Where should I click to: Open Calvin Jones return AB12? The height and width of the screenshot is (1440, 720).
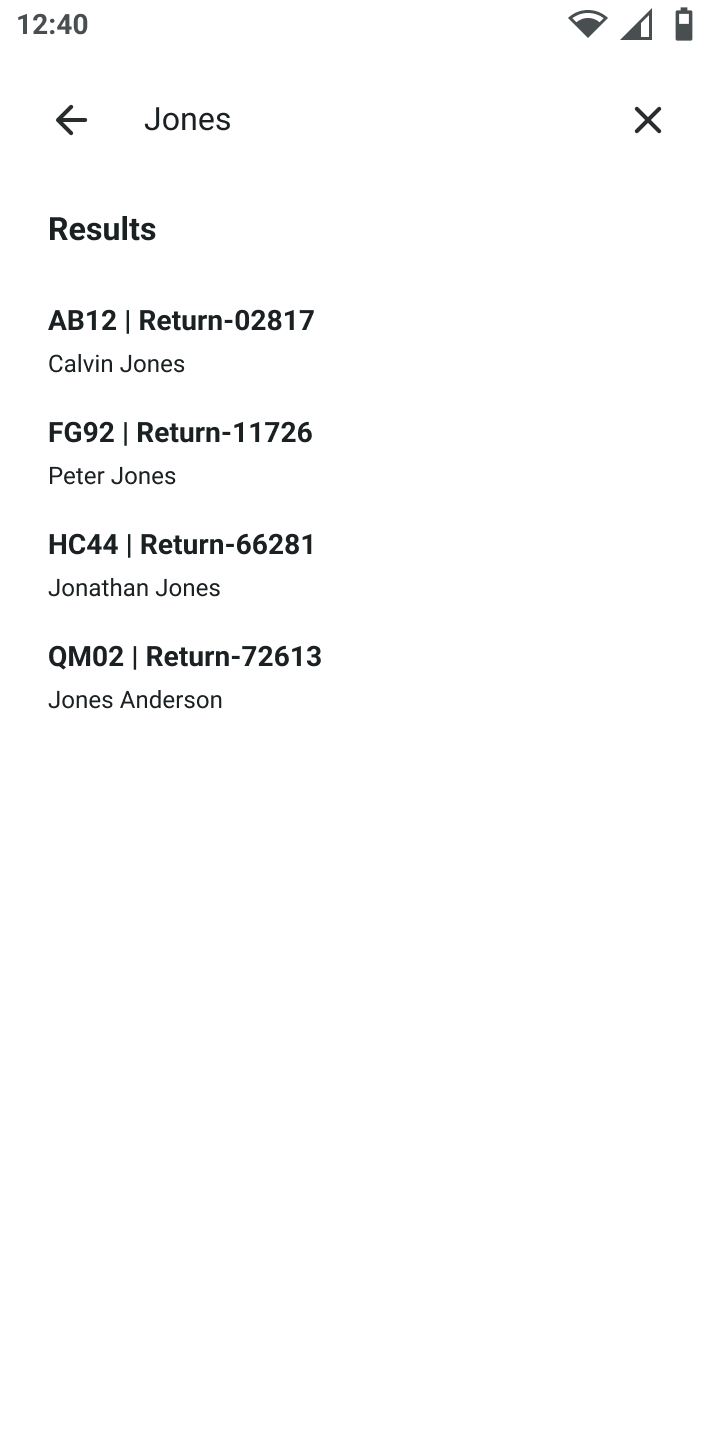tap(181, 341)
